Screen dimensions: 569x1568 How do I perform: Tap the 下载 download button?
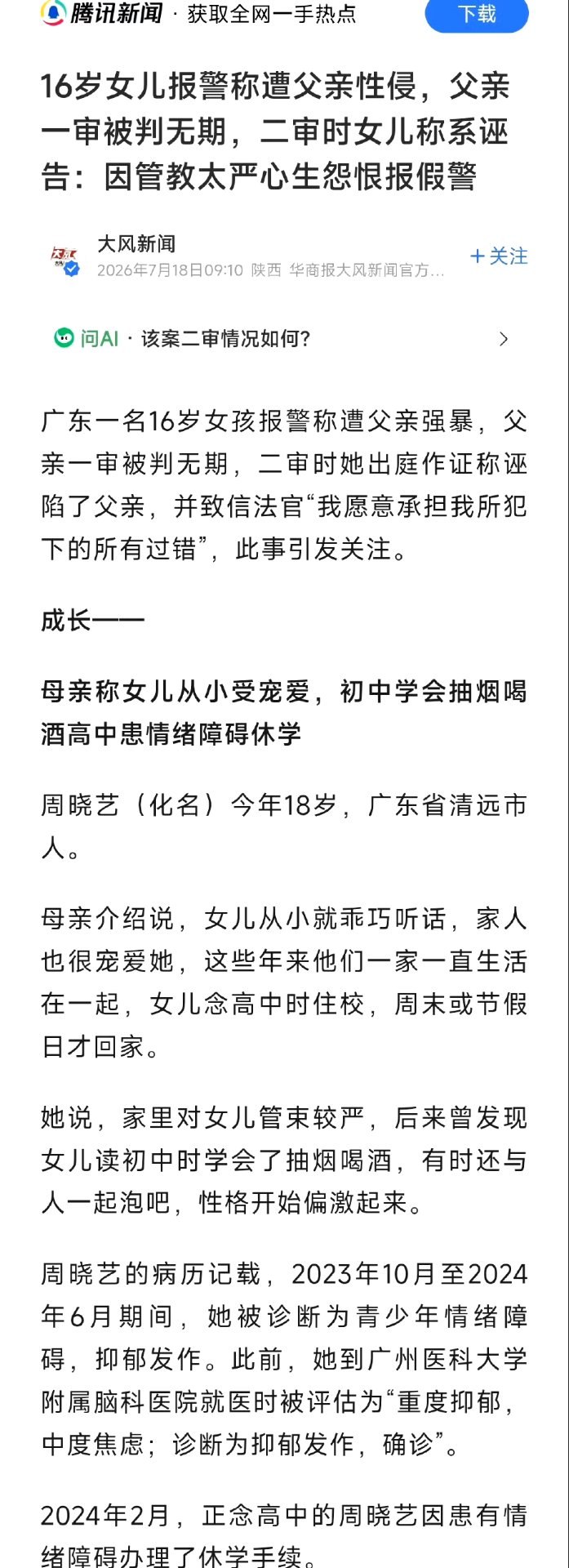point(477,14)
